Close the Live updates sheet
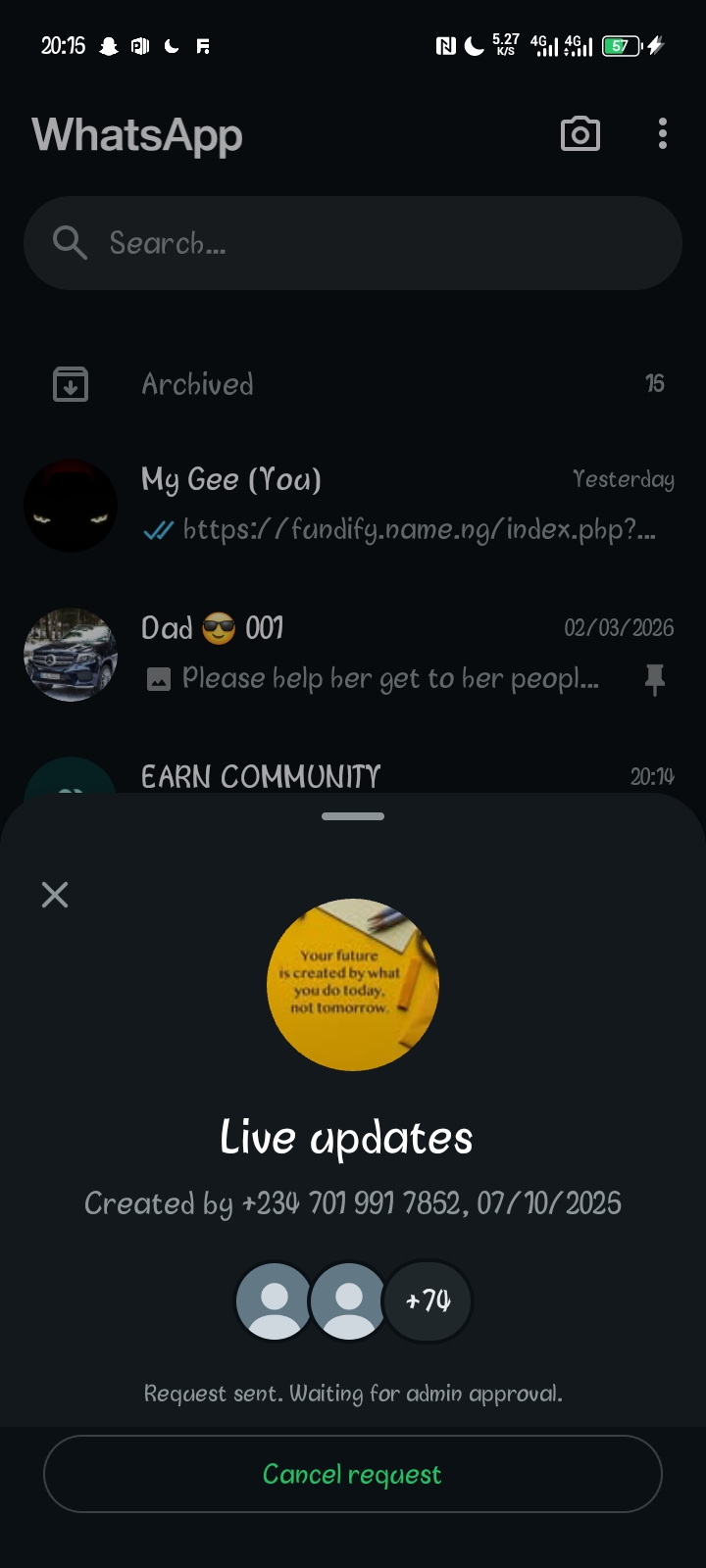Image resolution: width=706 pixels, height=1568 pixels. 55,894
